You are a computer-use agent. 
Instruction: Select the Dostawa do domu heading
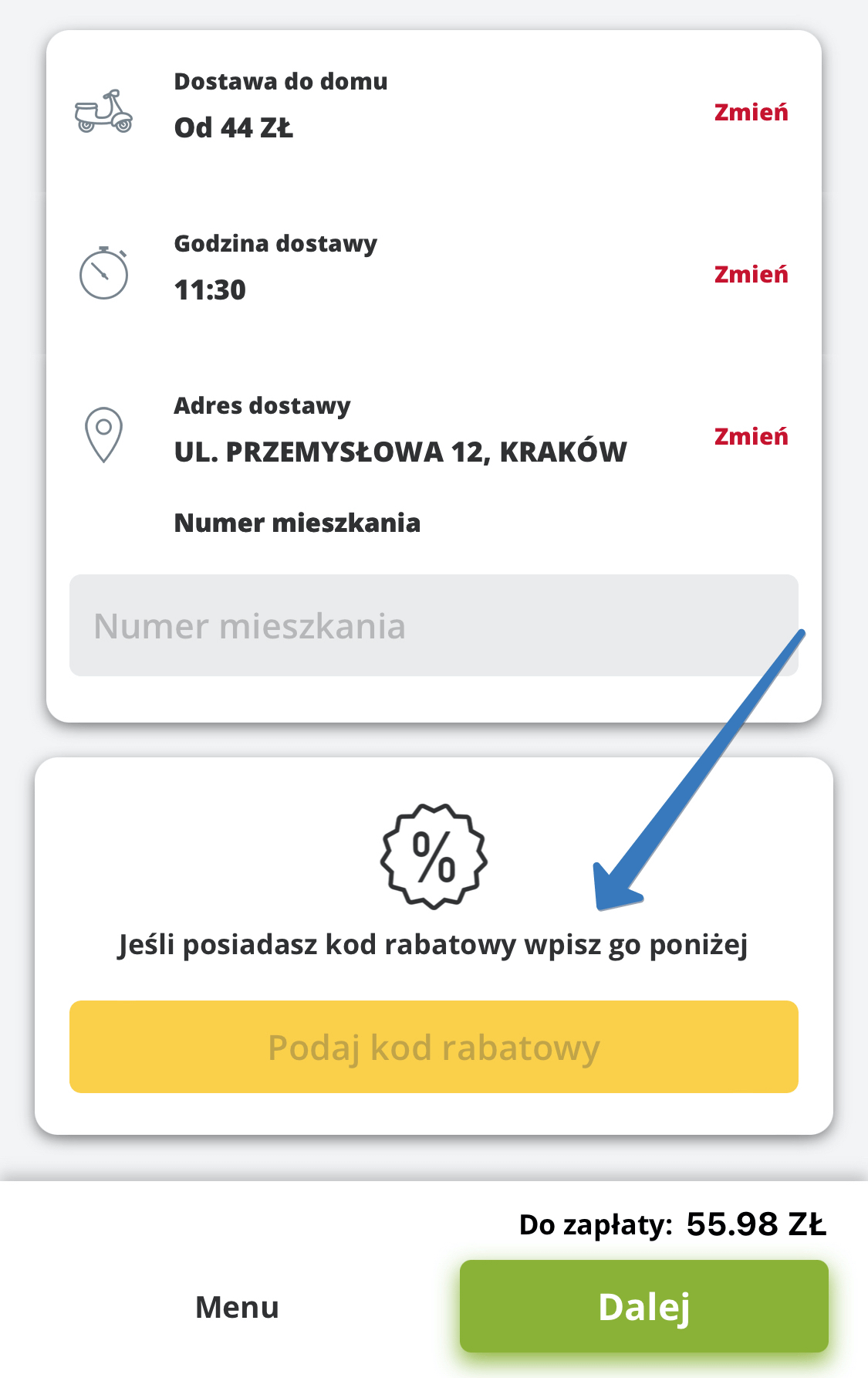click(x=281, y=81)
